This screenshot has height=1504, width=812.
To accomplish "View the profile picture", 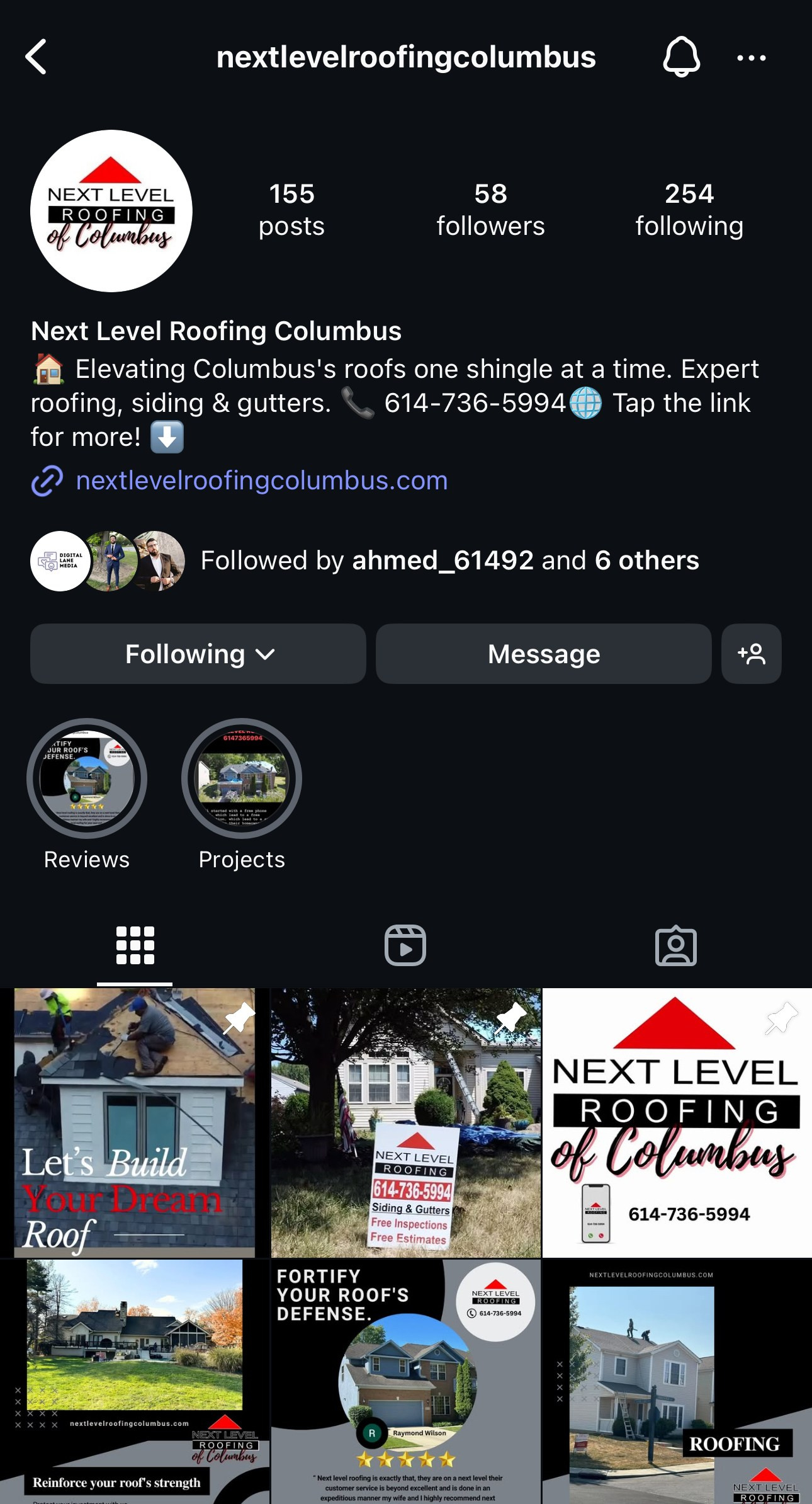I will tap(111, 211).
